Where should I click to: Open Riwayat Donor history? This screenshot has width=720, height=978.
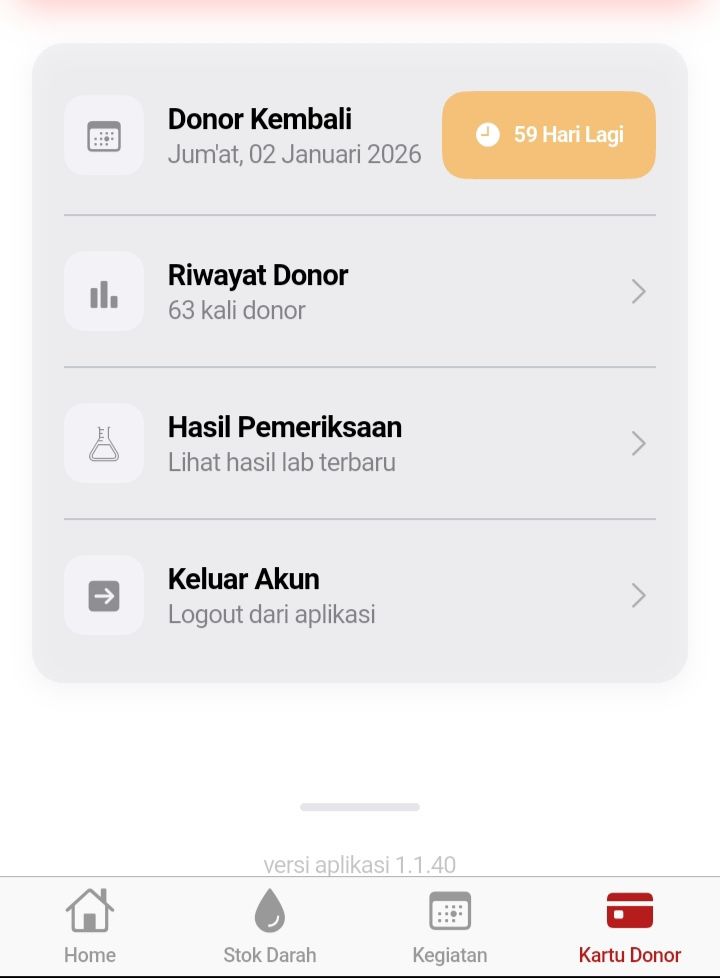pyautogui.click(x=359, y=291)
